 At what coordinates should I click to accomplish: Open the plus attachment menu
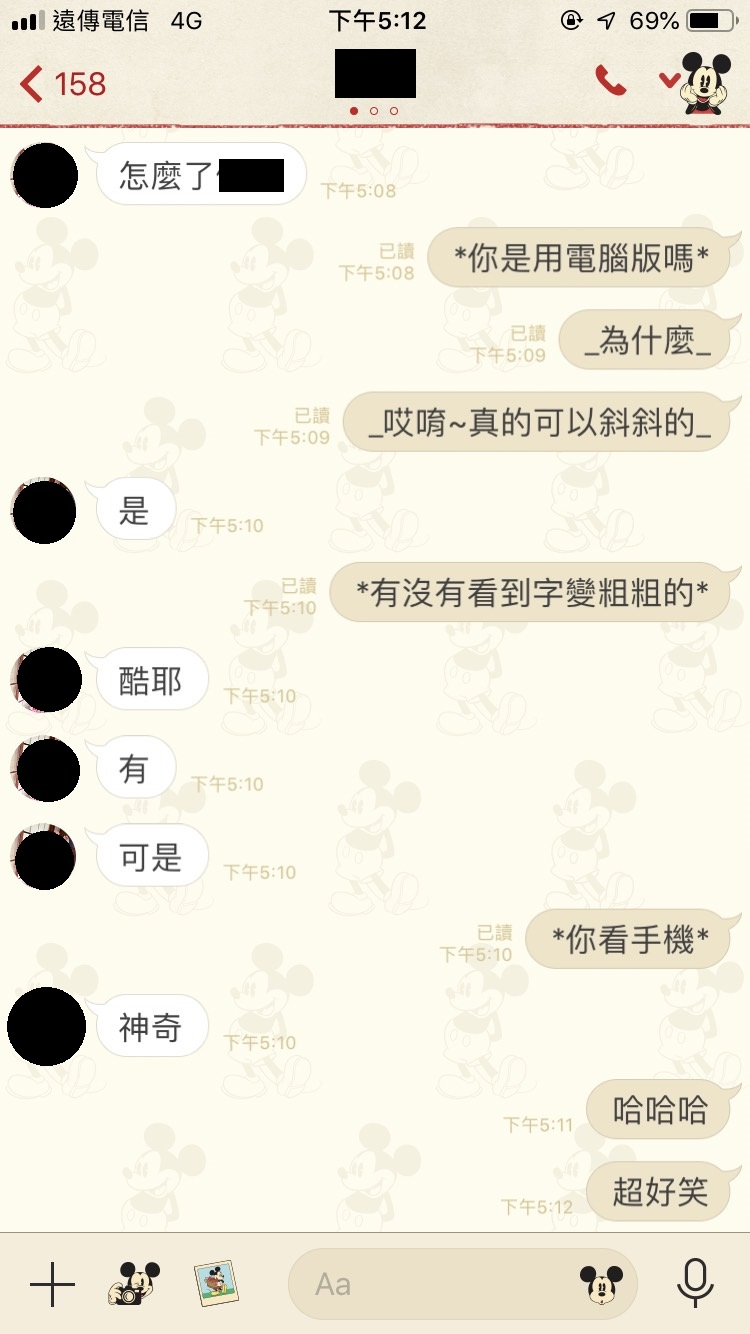tap(52, 1284)
